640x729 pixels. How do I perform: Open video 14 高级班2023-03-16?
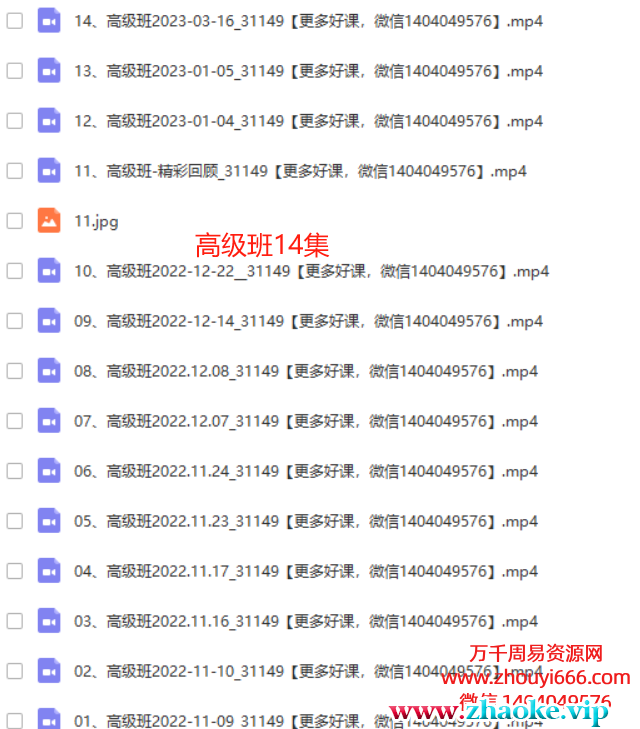pos(300,21)
